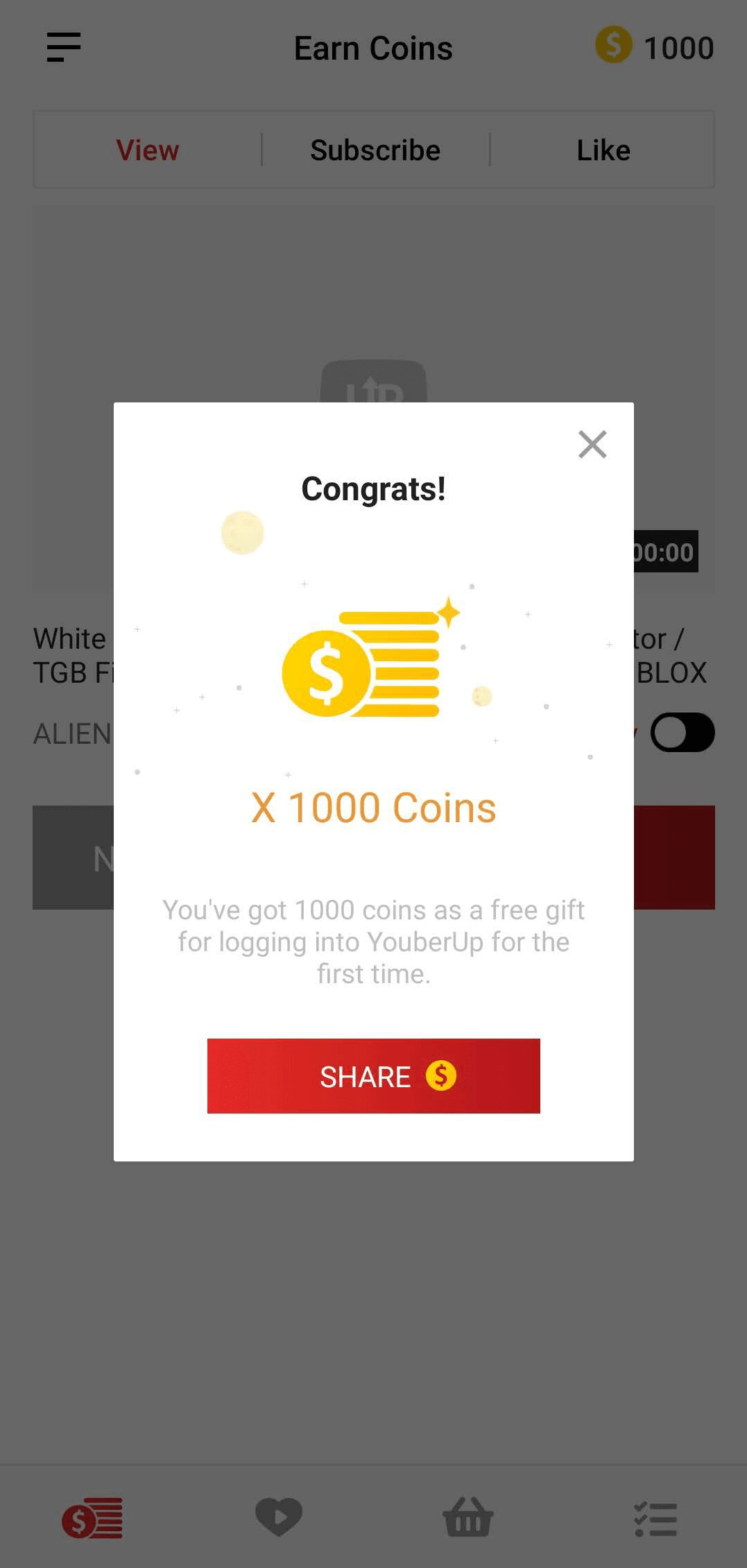Open the shopping basket bottom tab
Screen dimensions: 747x1568
tap(468, 1517)
